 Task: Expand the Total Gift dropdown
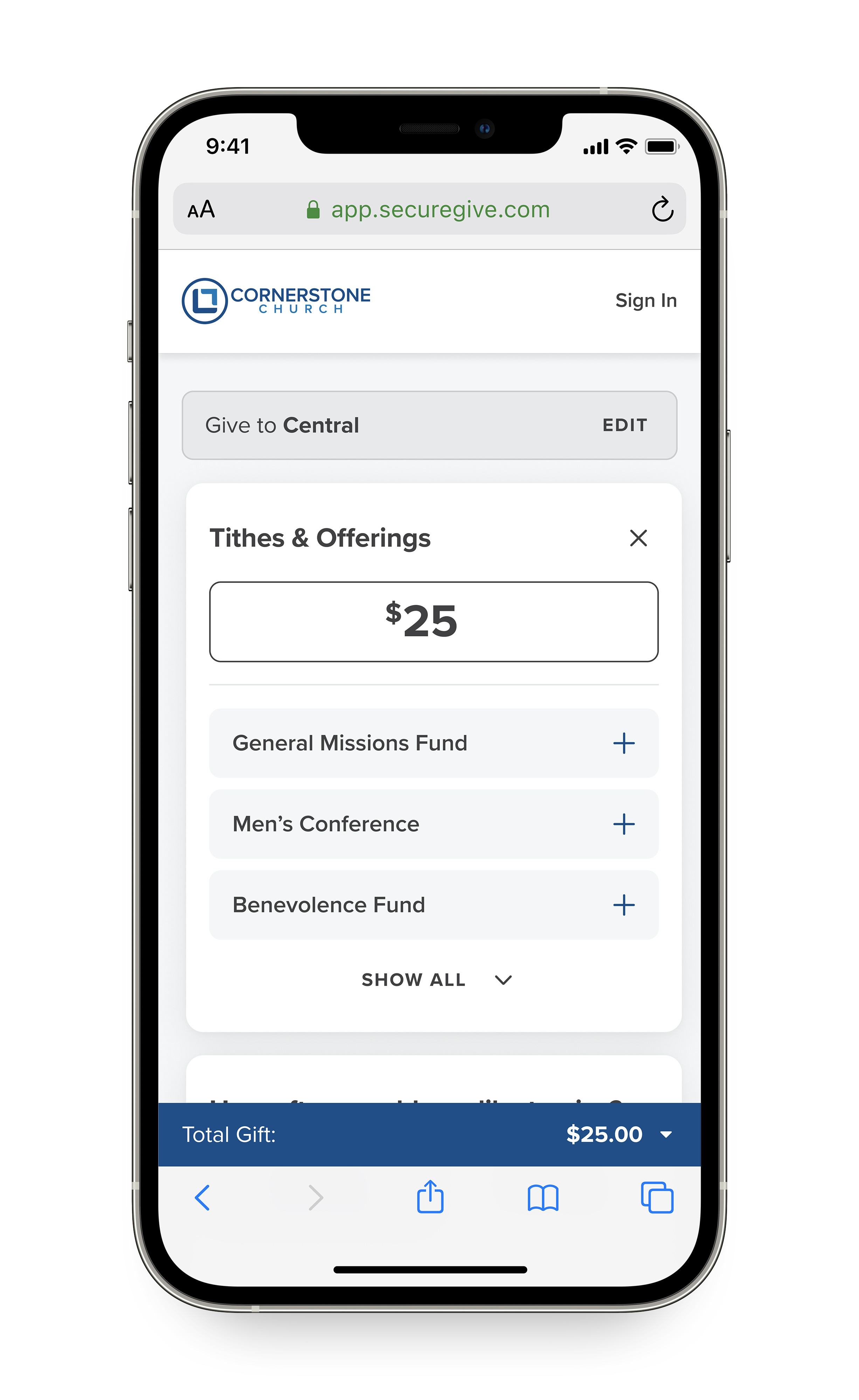pos(666,1135)
